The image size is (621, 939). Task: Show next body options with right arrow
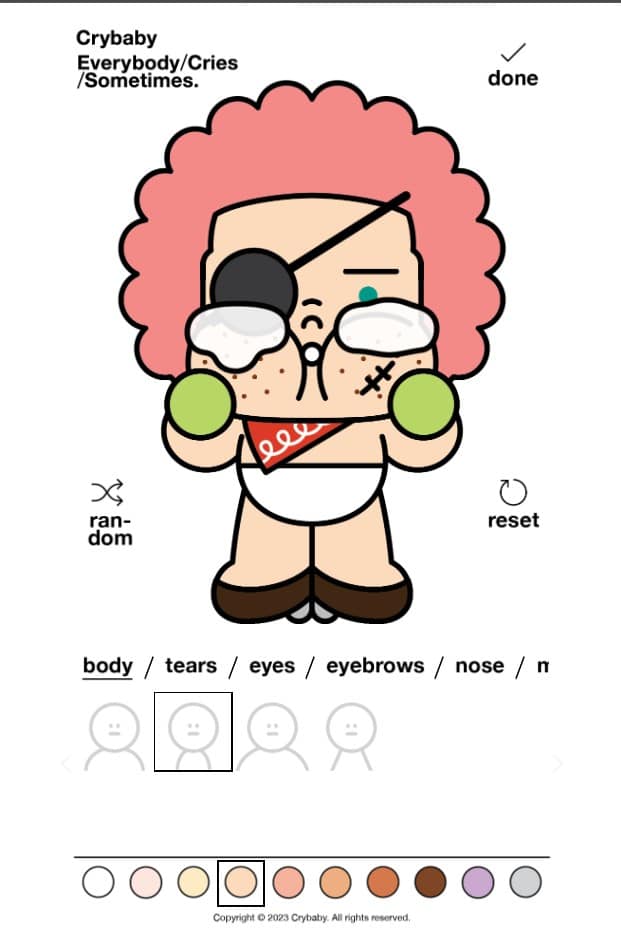(557, 764)
